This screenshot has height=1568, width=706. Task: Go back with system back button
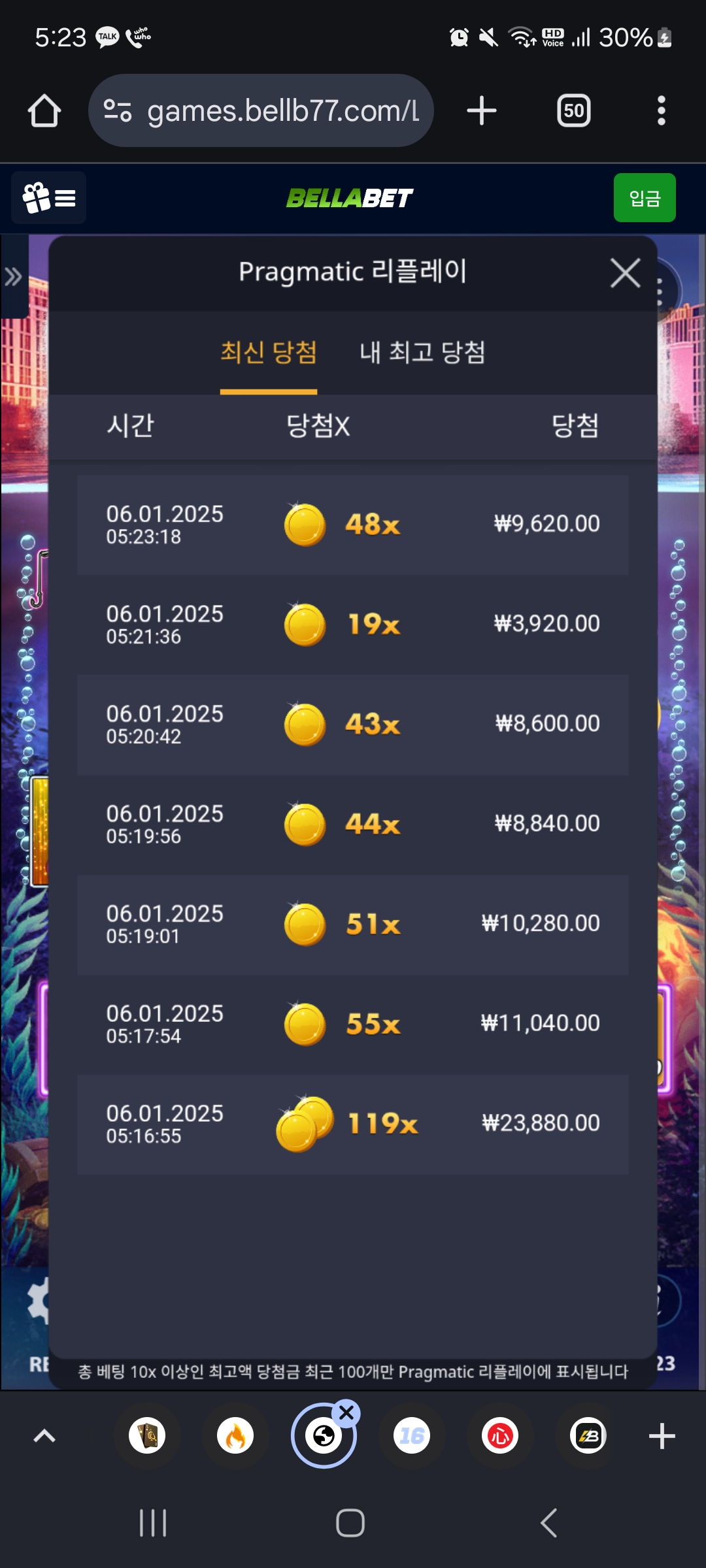point(549,1523)
